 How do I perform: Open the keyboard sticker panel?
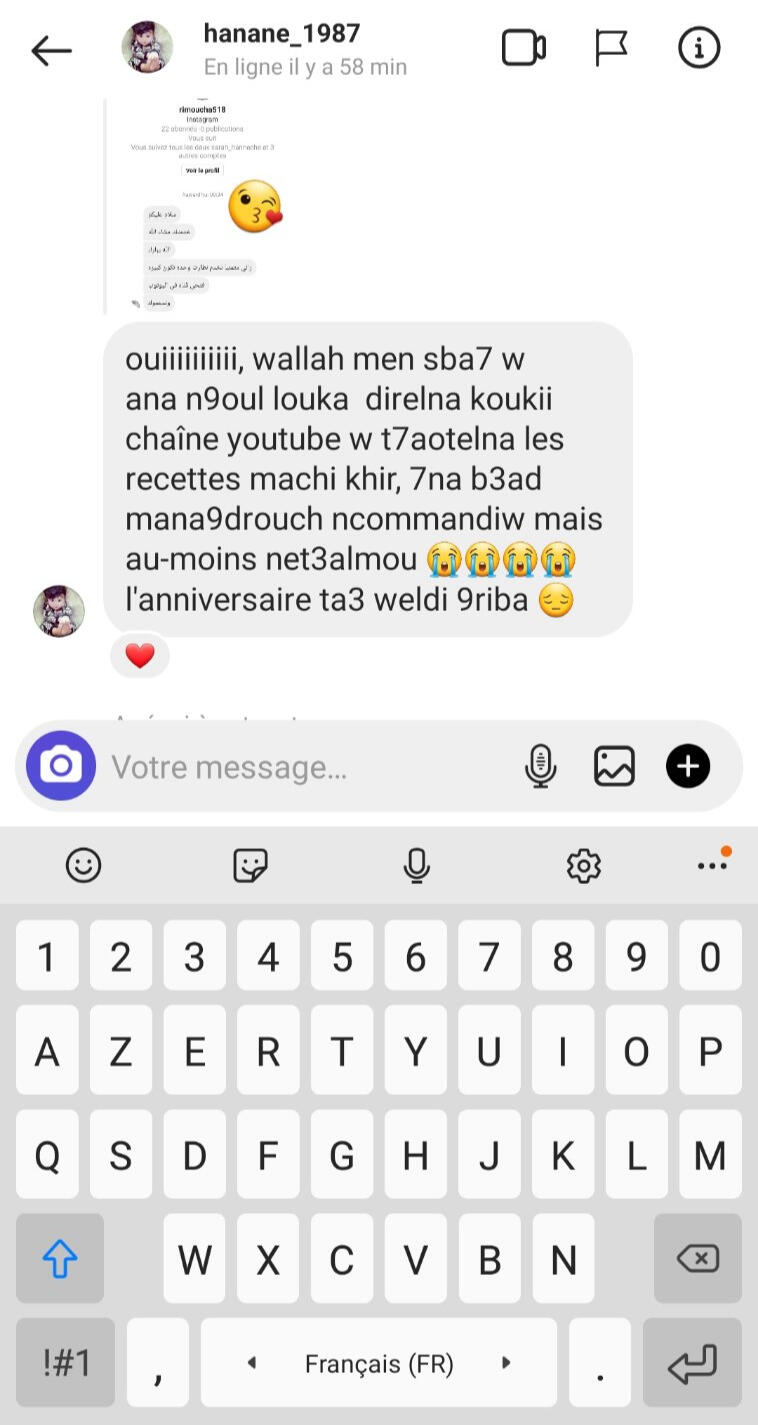[250, 865]
